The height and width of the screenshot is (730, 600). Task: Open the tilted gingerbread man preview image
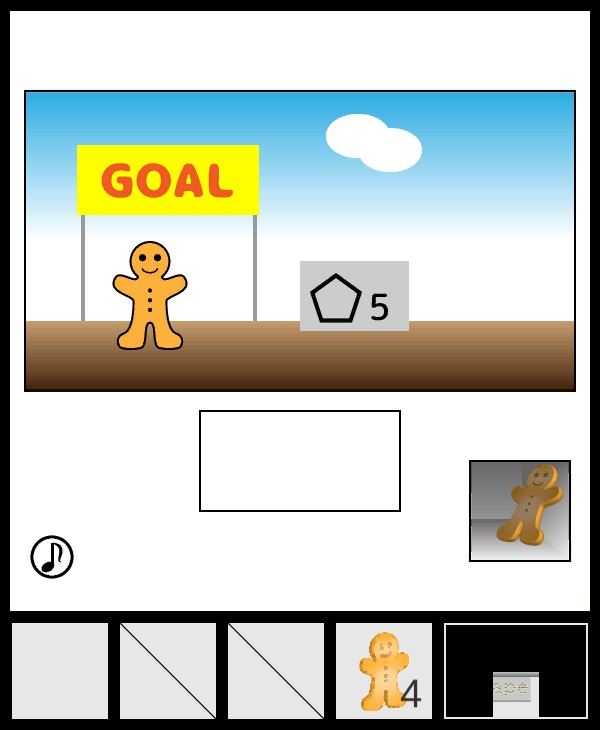(520, 511)
